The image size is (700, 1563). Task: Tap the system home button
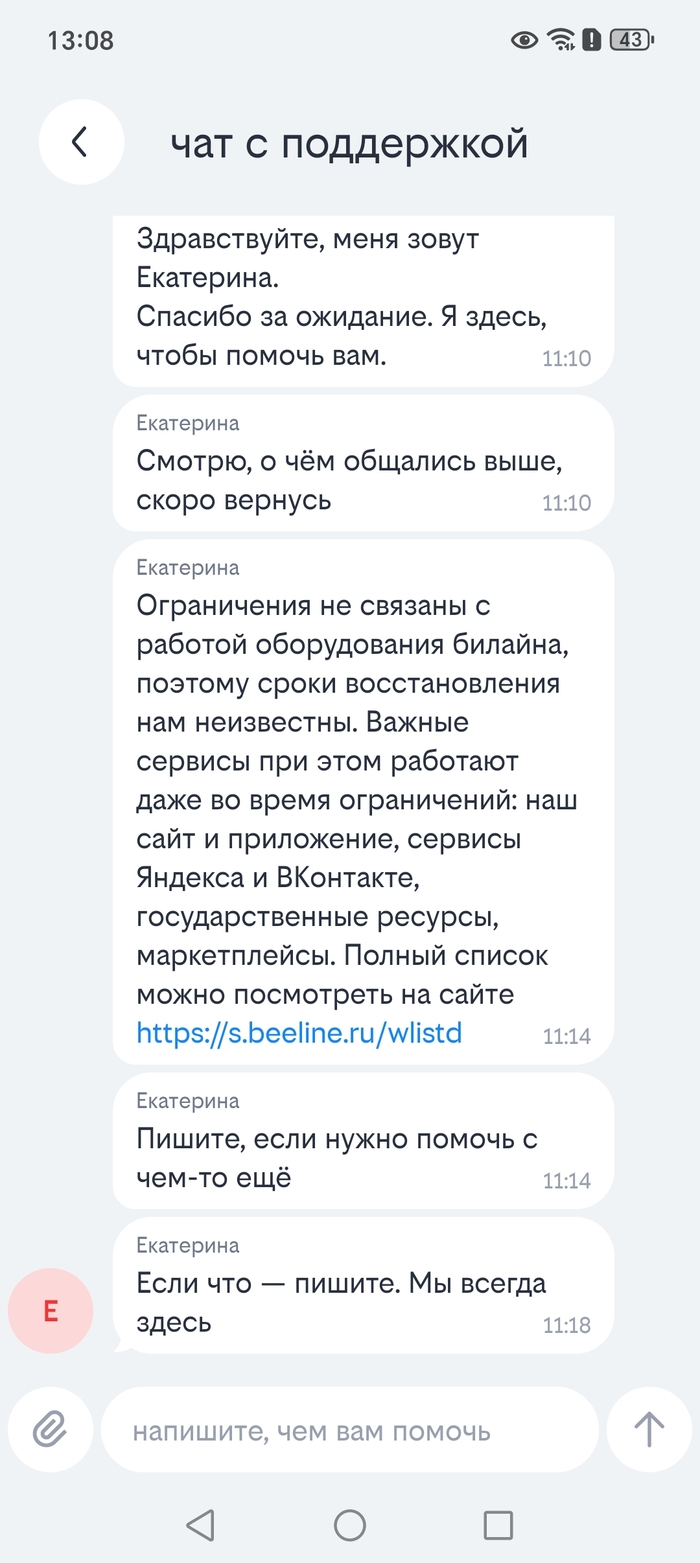click(x=350, y=1525)
